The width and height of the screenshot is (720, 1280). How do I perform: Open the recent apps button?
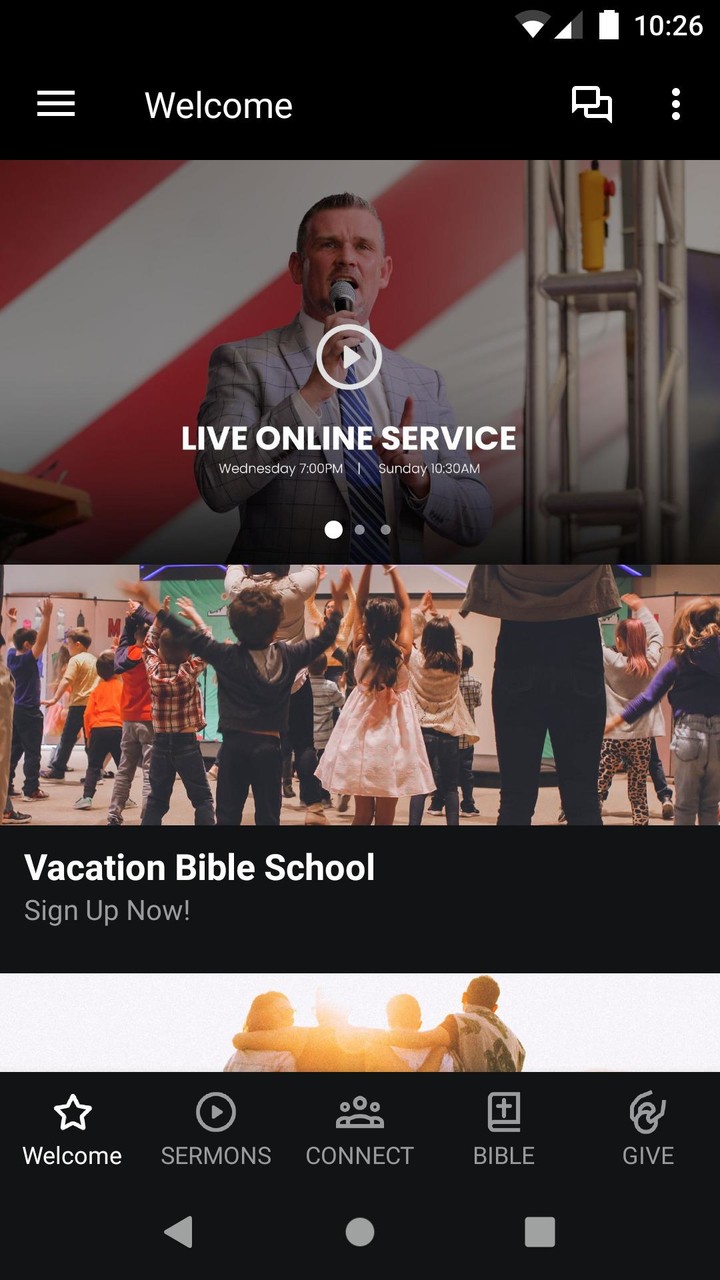click(540, 1233)
